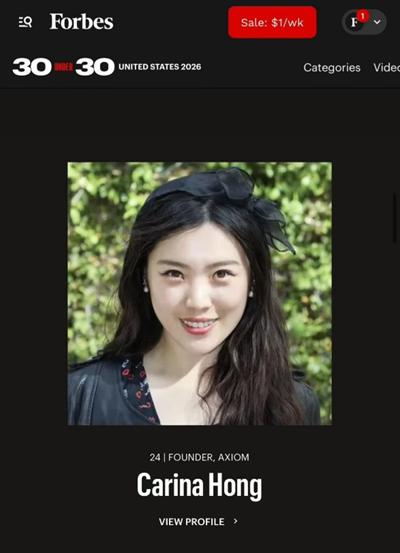Open the 30 Under 30 list page
The width and height of the screenshot is (400, 553).
[x=107, y=67]
